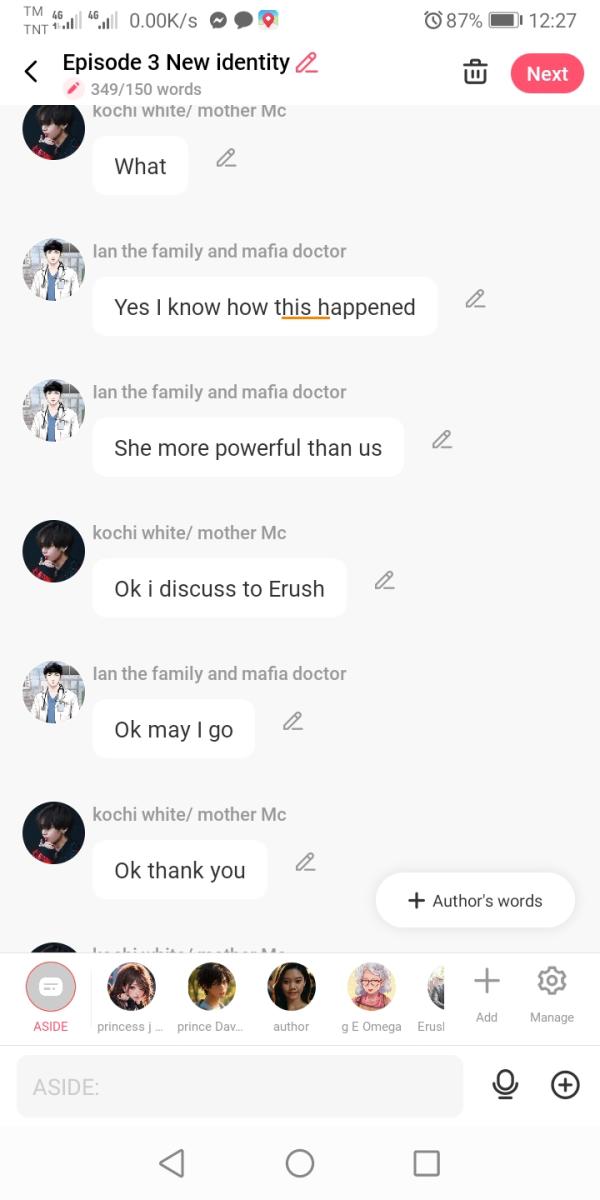Edit "She more powerful than us" message
Screen dimensions: 600x1200
(x=442, y=440)
